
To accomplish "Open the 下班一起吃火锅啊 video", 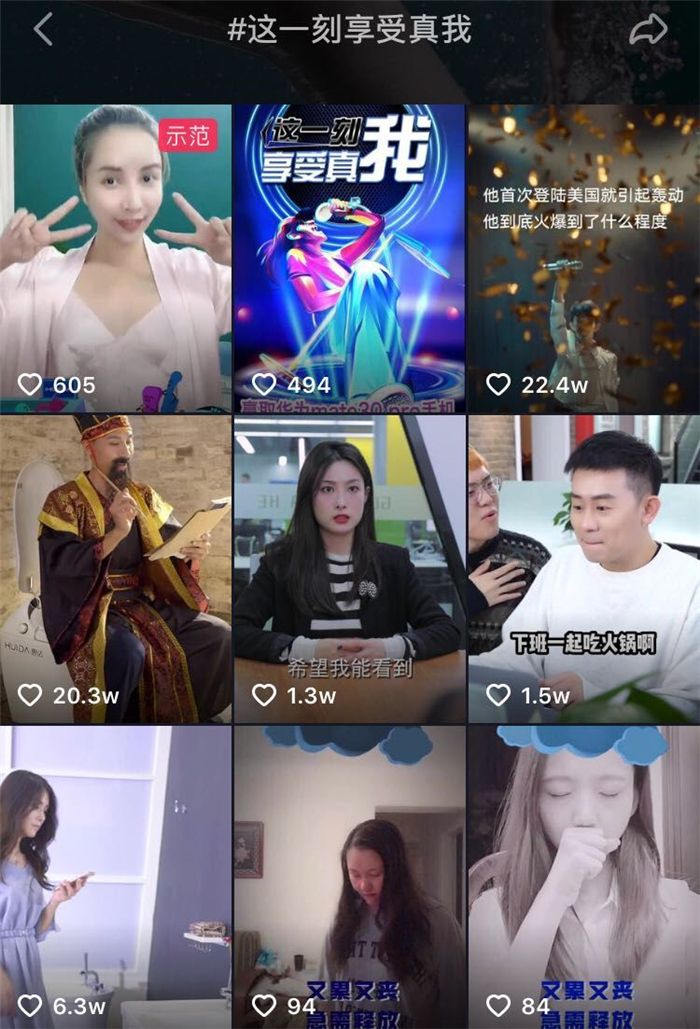I will click(584, 568).
